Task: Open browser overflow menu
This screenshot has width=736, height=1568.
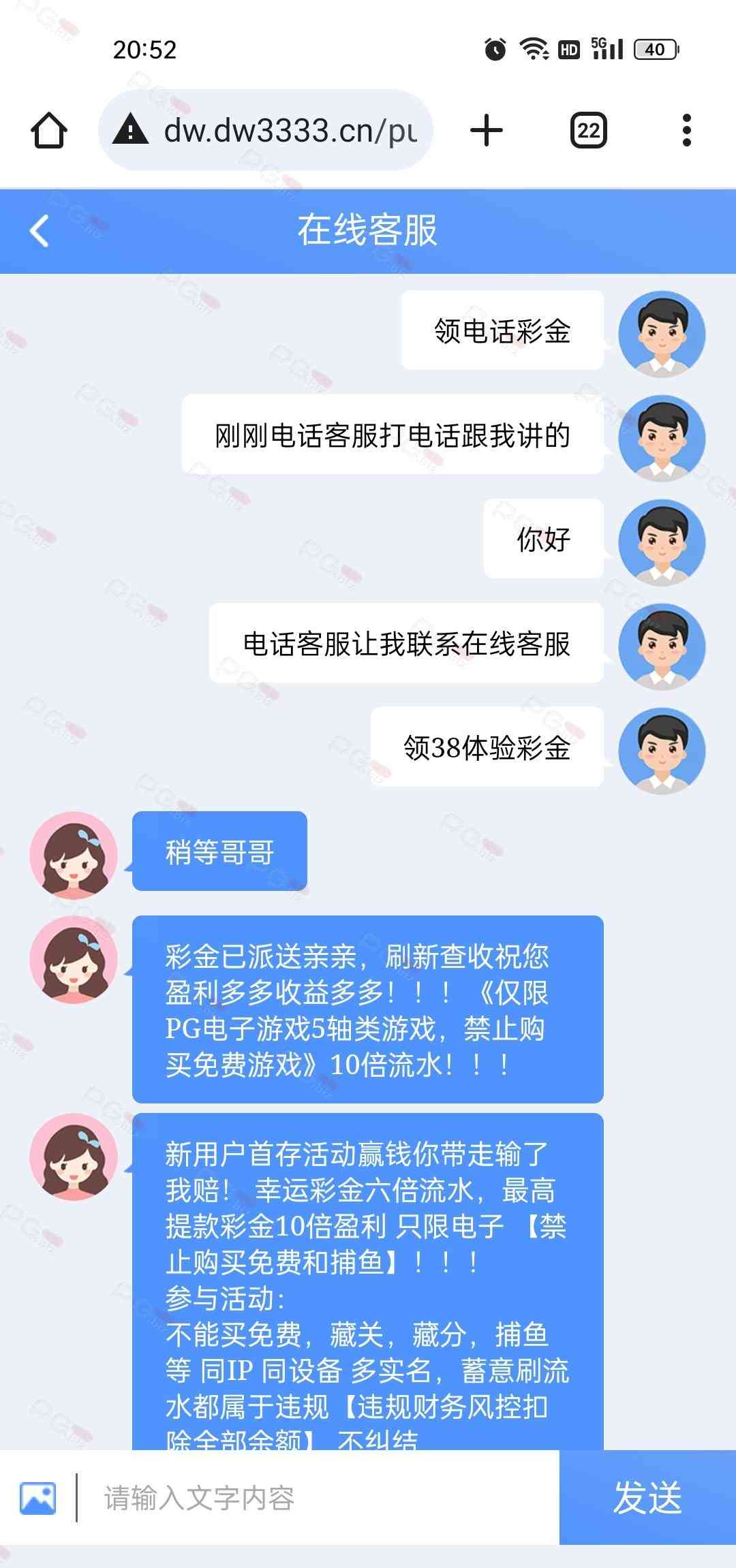Action: (x=686, y=130)
